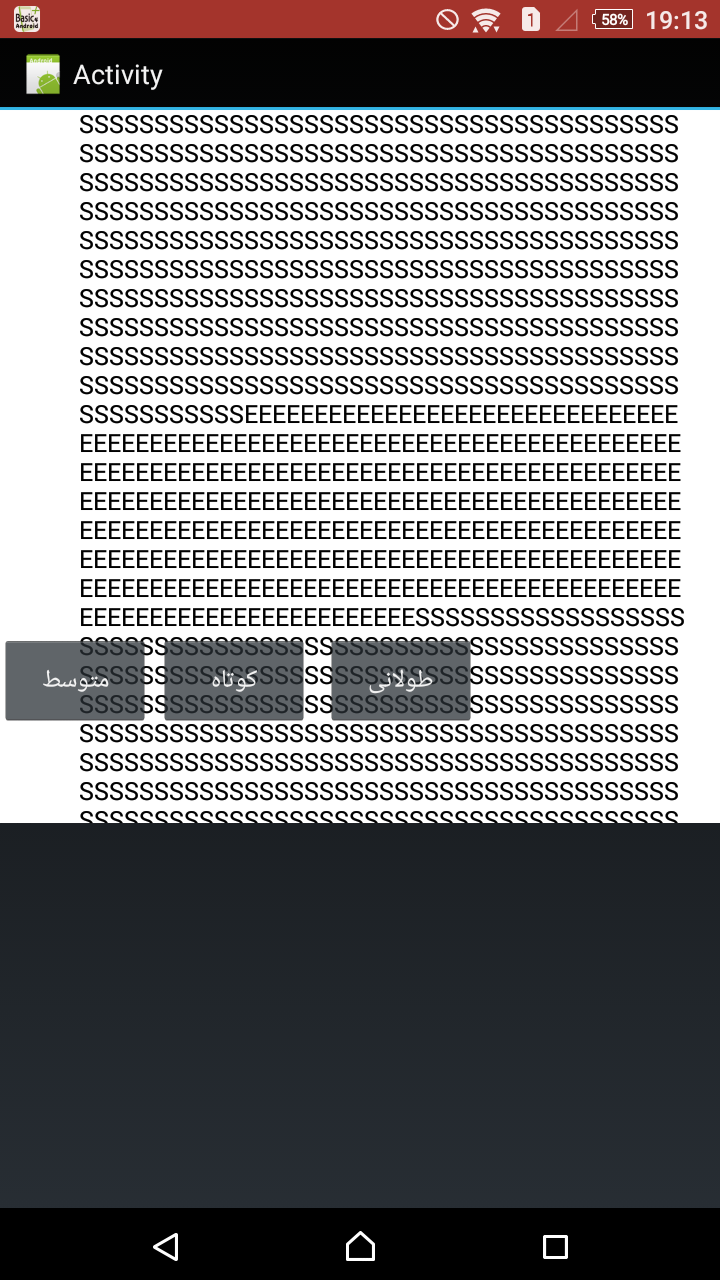720x1280 pixels.
Task: Open the recent apps view
Action: pyautogui.click(x=555, y=1246)
